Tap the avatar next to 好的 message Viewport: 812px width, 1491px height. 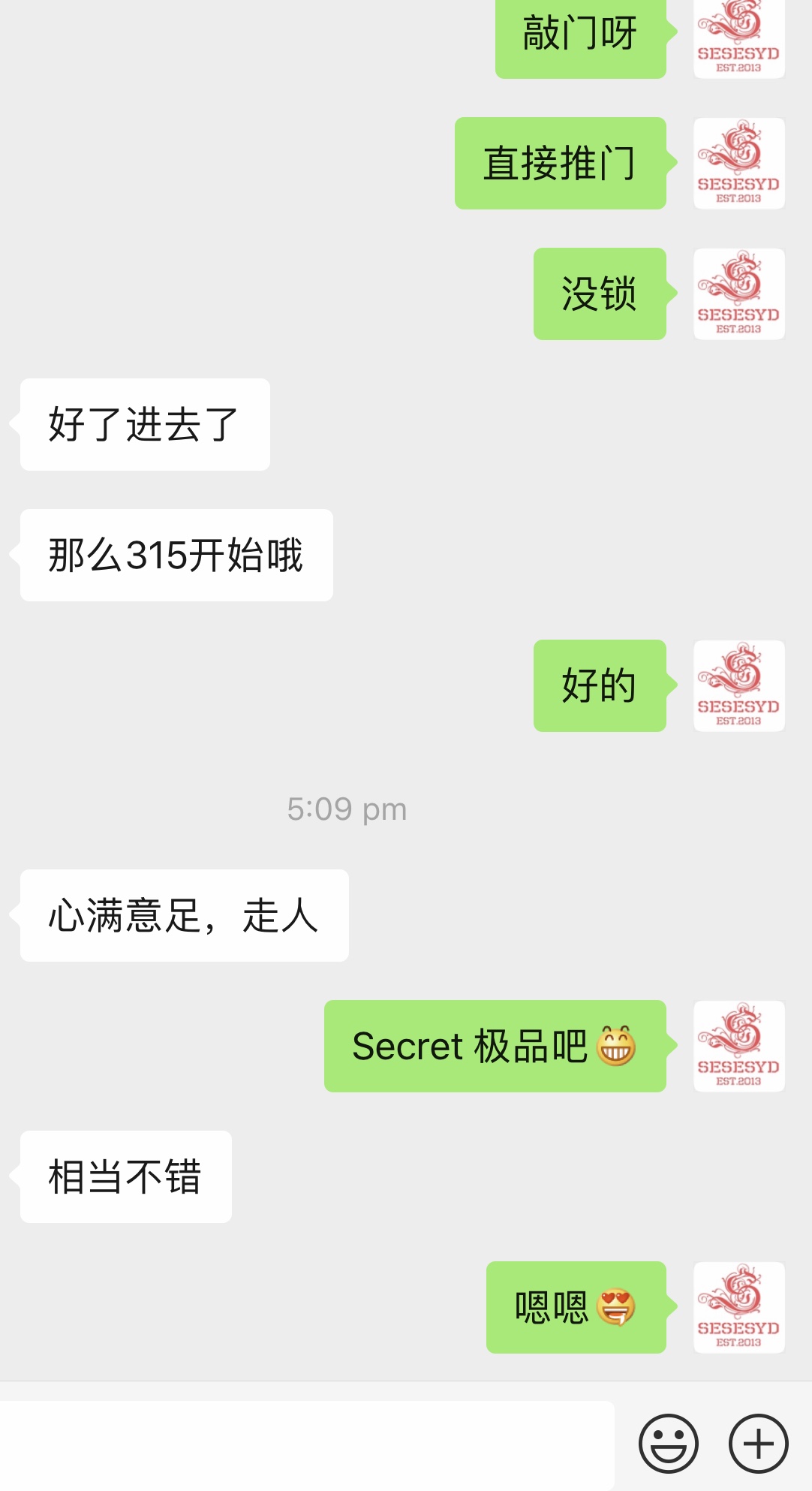click(x=738, y=686)
